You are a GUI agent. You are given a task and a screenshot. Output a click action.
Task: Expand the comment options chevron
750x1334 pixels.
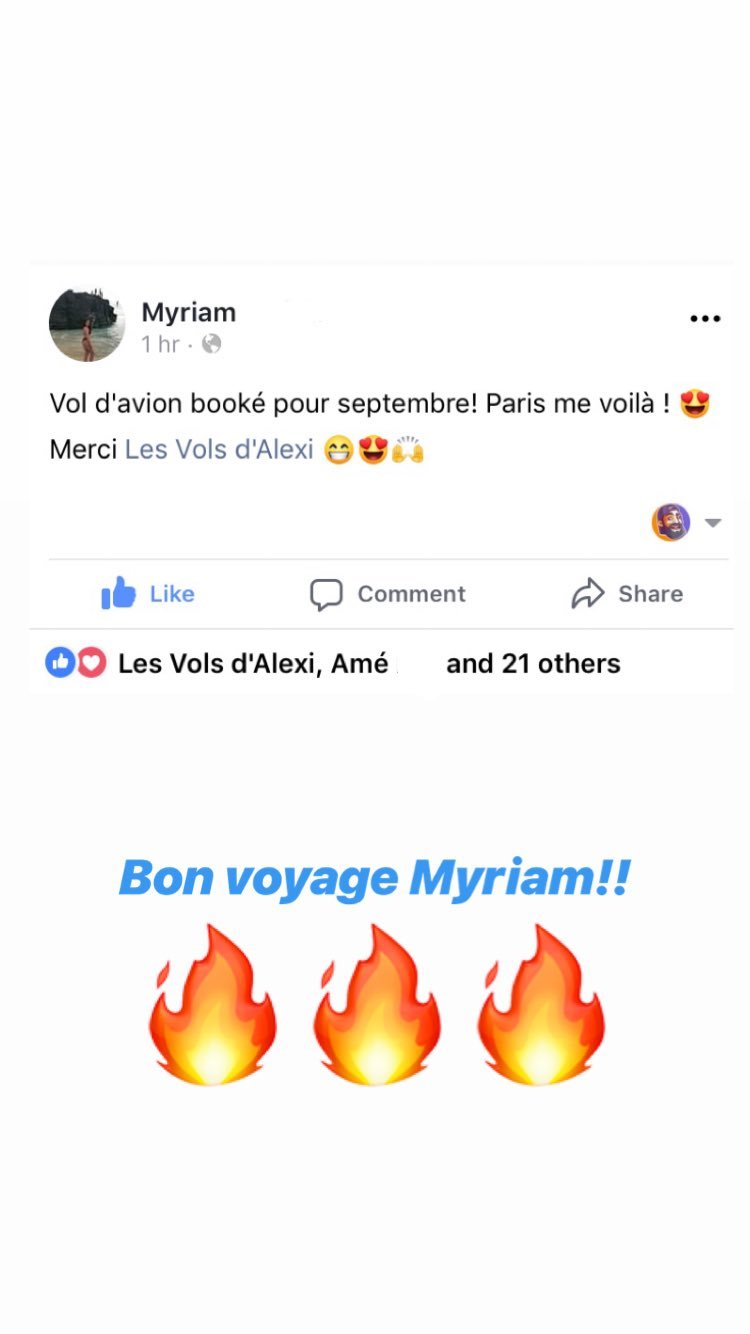(x=713, y=521)
